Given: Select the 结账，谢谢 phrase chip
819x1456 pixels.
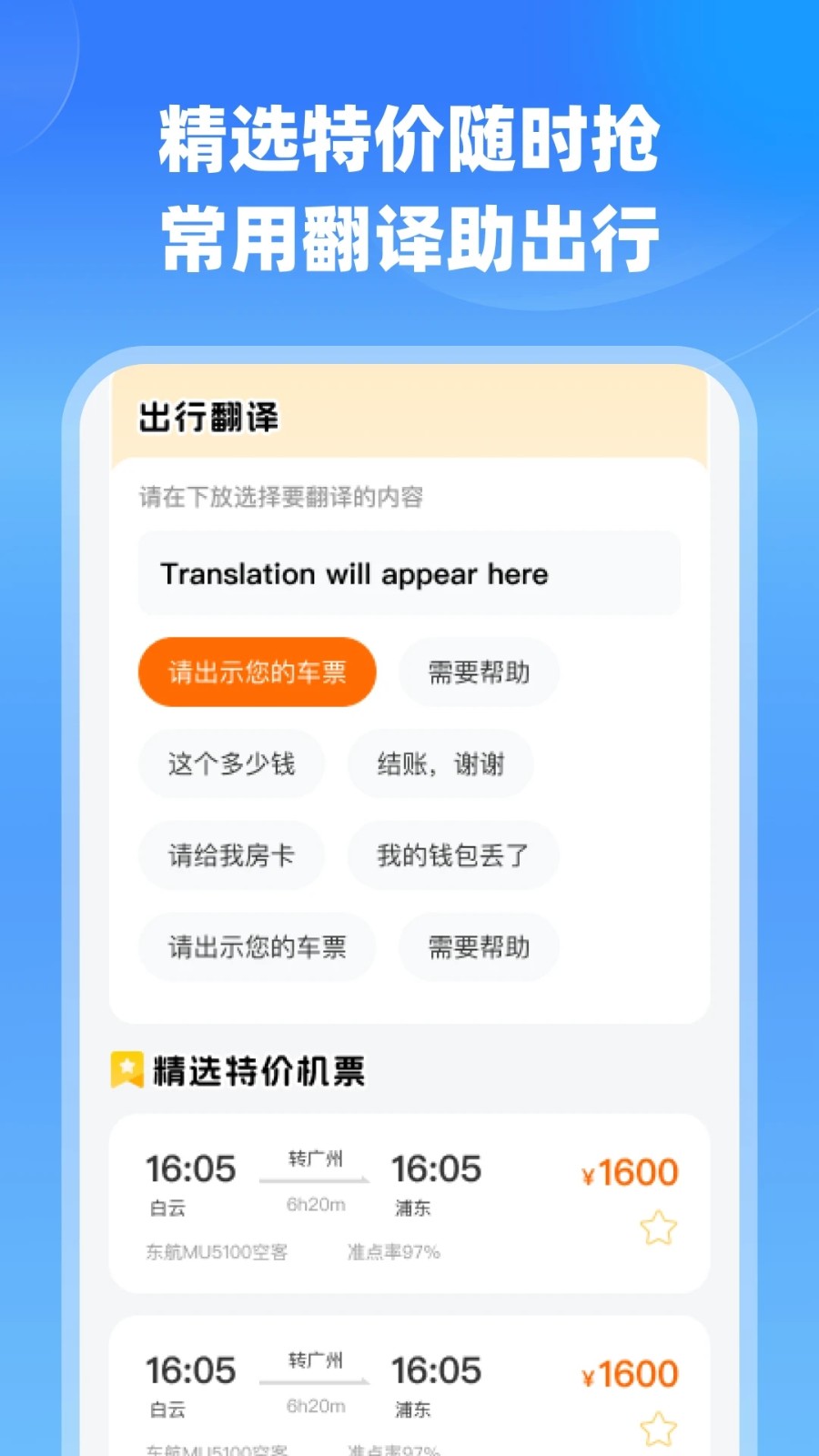Looking at the screenshot, I should point(440,764).
